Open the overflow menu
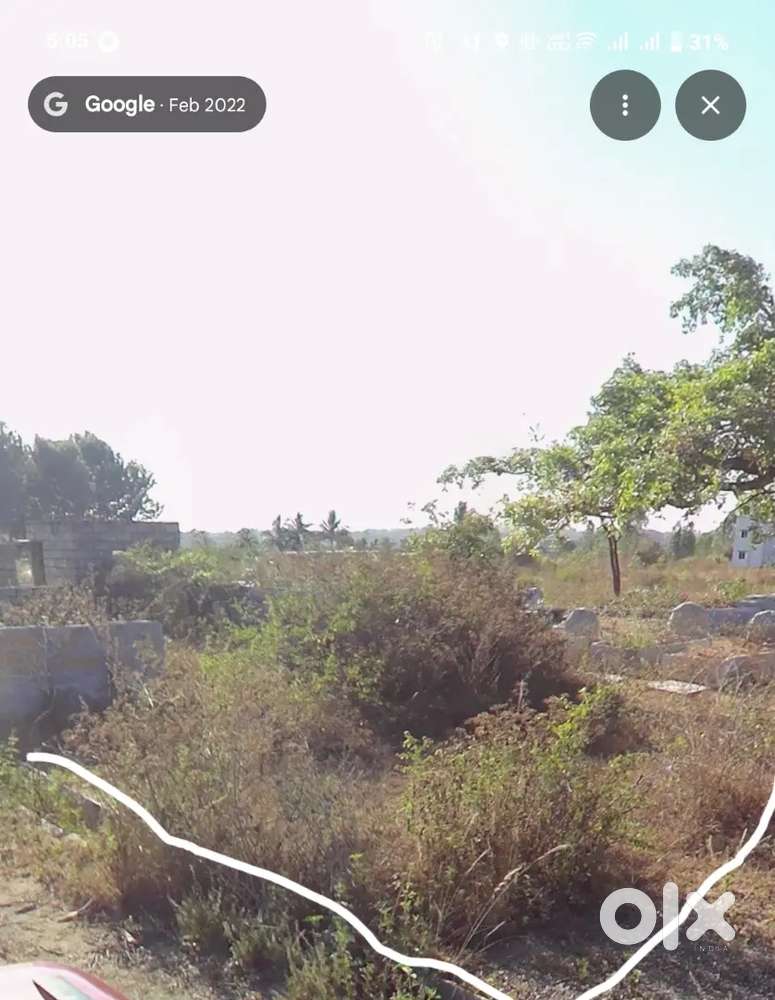Screen dimensions: 775x1000 tap(625, 105)
